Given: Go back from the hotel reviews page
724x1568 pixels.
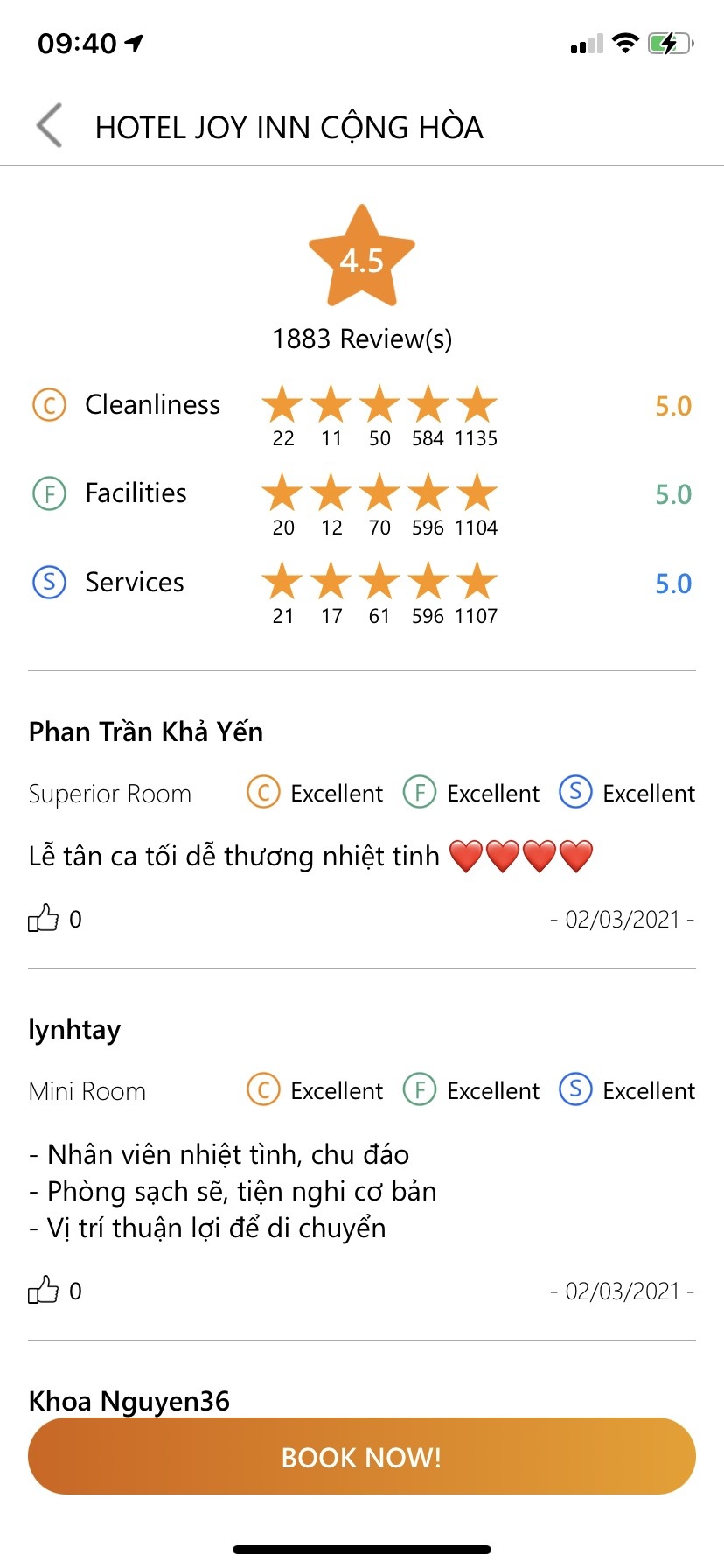Looking at the screenshot, I should click(50, 126).
